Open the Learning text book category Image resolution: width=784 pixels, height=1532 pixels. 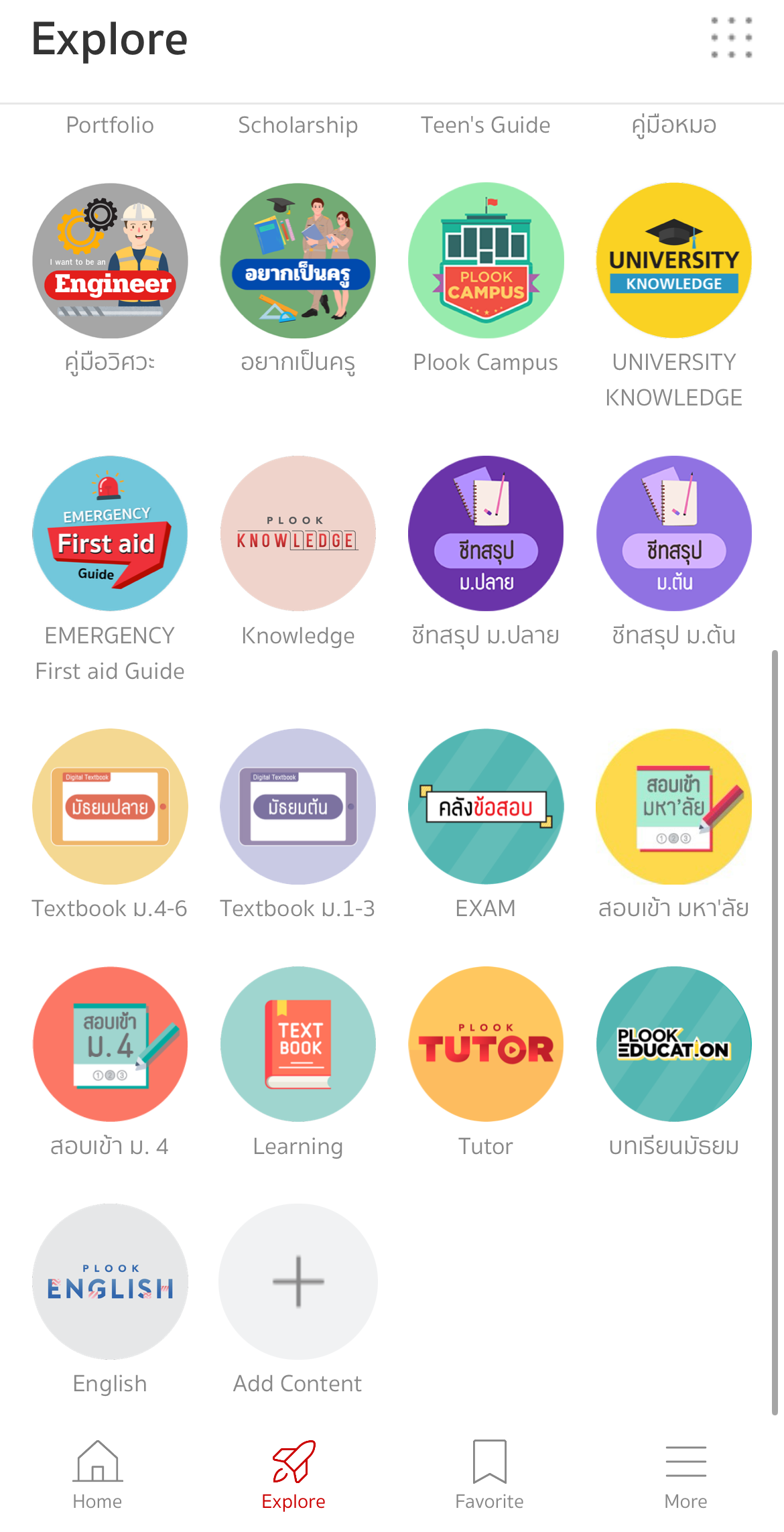coord(298,1044)
